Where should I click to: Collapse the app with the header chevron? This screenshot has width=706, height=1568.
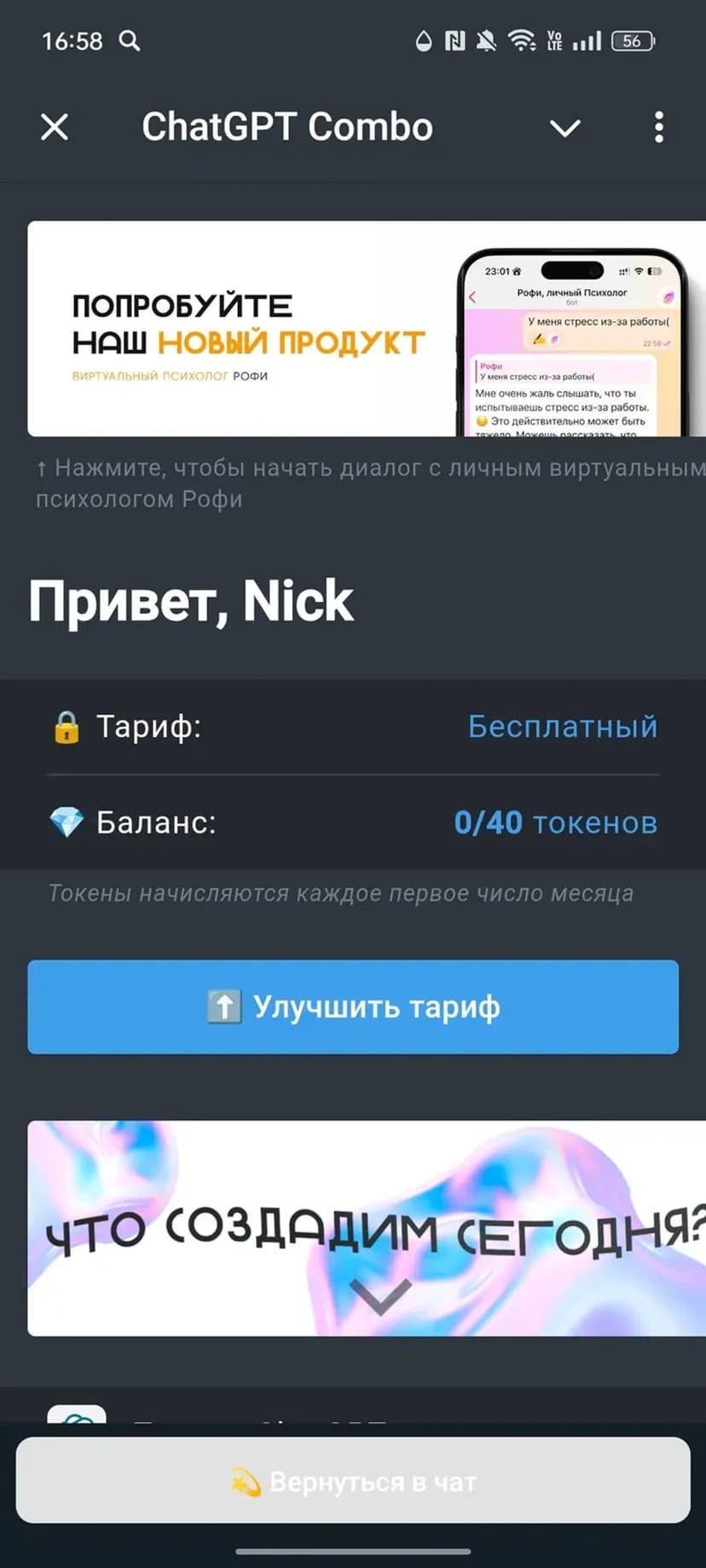coord(564,128)
